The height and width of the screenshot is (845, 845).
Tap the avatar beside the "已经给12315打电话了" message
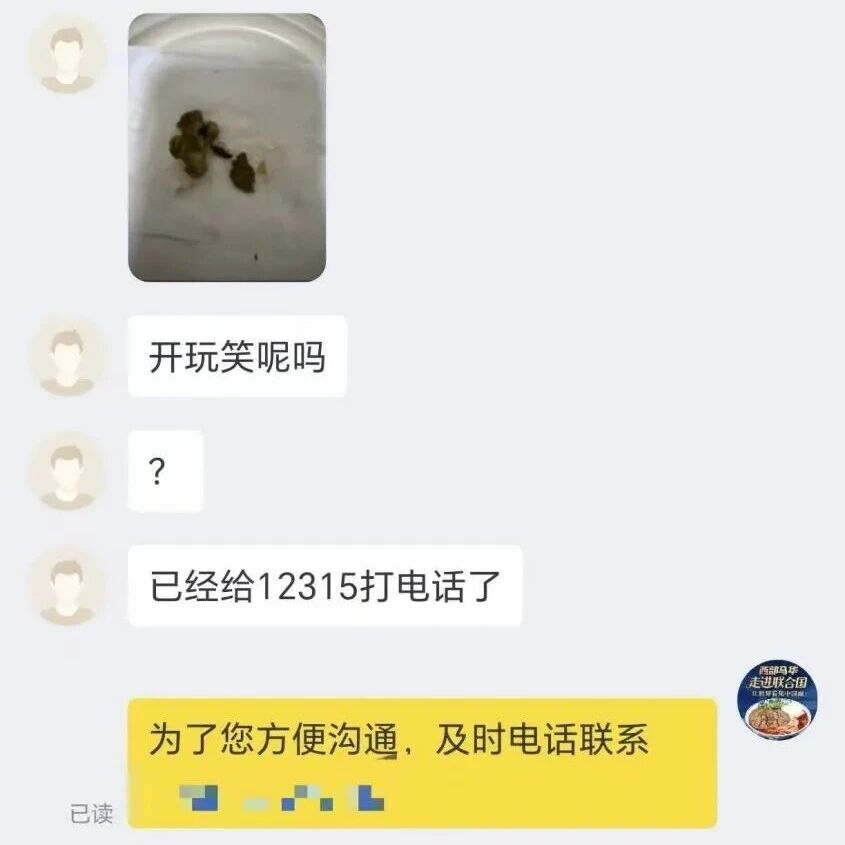coord(67,586)
